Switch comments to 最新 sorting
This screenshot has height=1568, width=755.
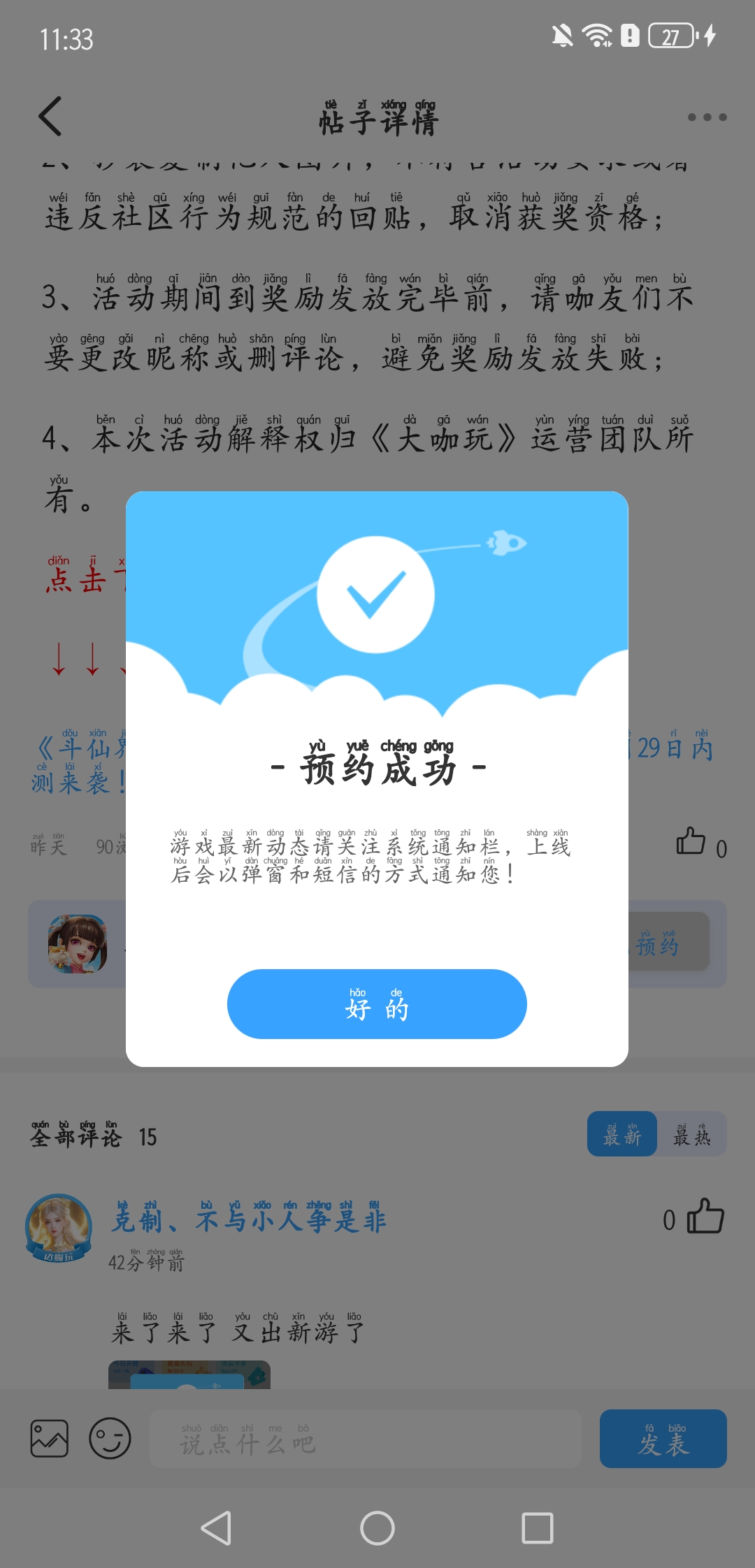coord(621,1133)
